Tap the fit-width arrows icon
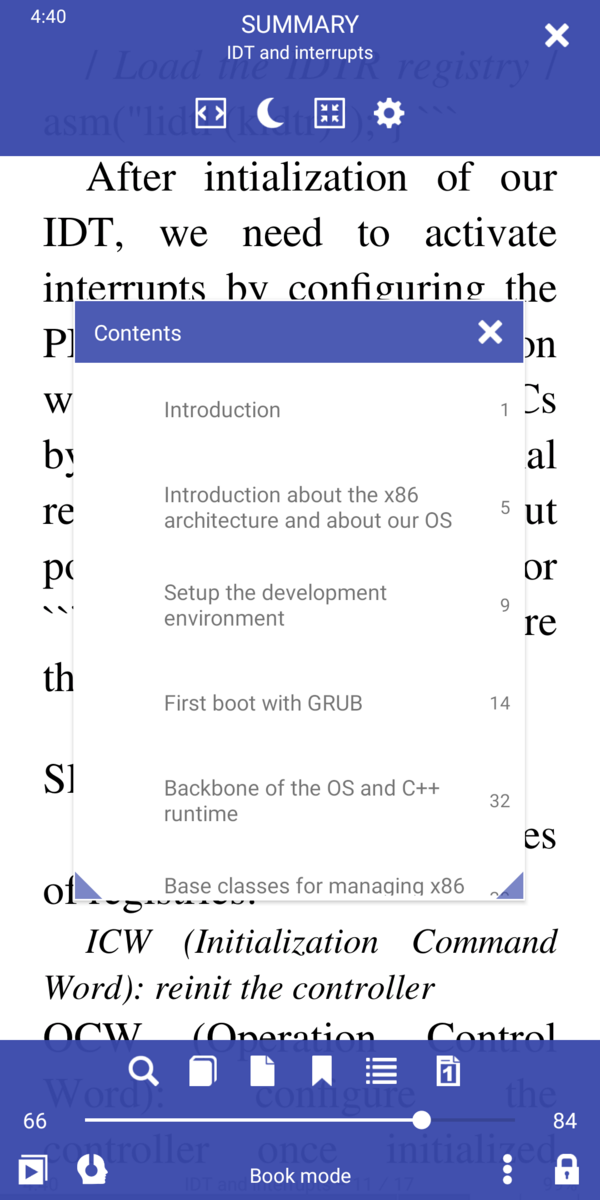The height and width of the screenshot is (1200, 600). (210, 113)
